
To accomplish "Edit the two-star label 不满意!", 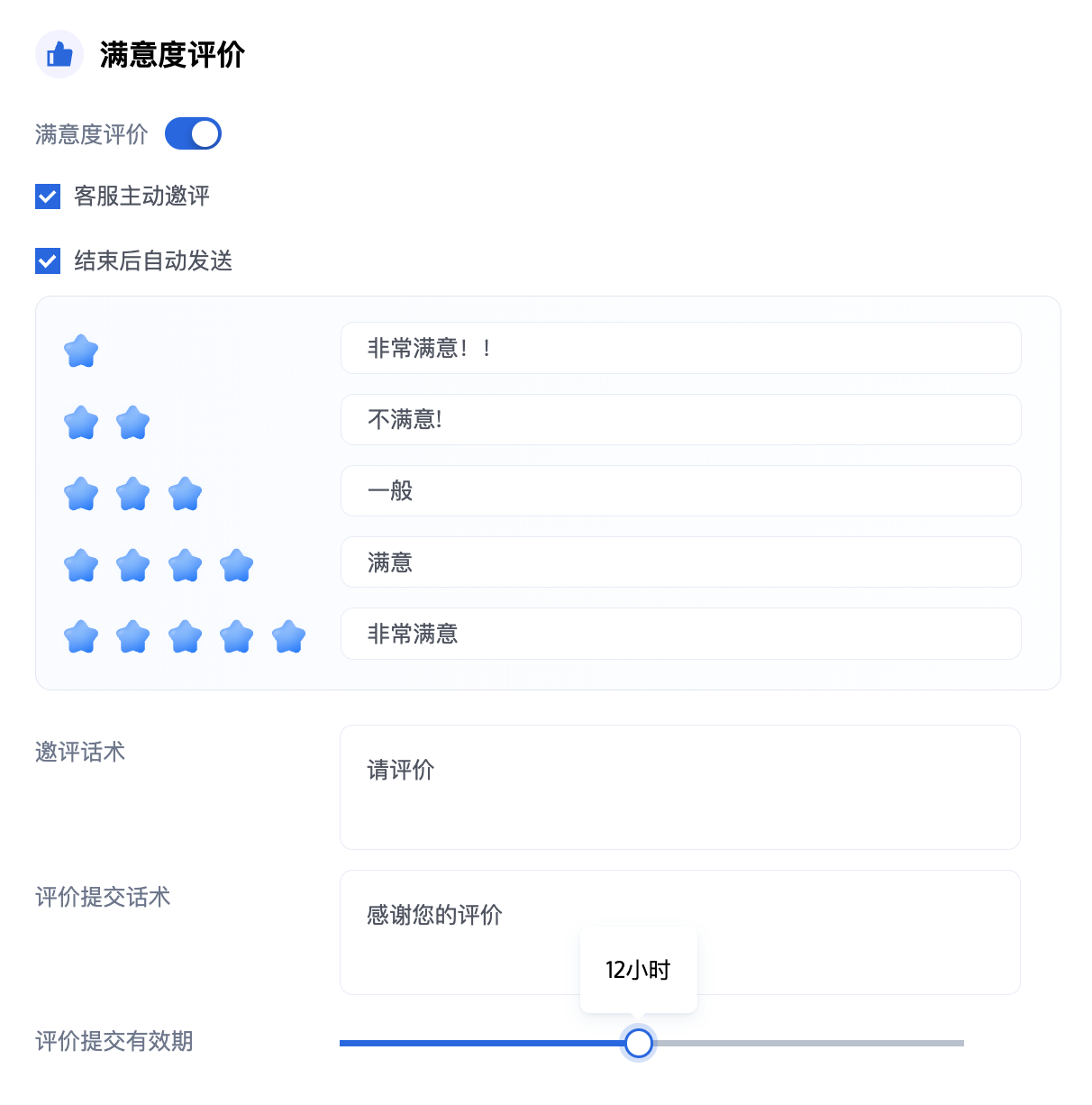I will click(x=680, y=419).
